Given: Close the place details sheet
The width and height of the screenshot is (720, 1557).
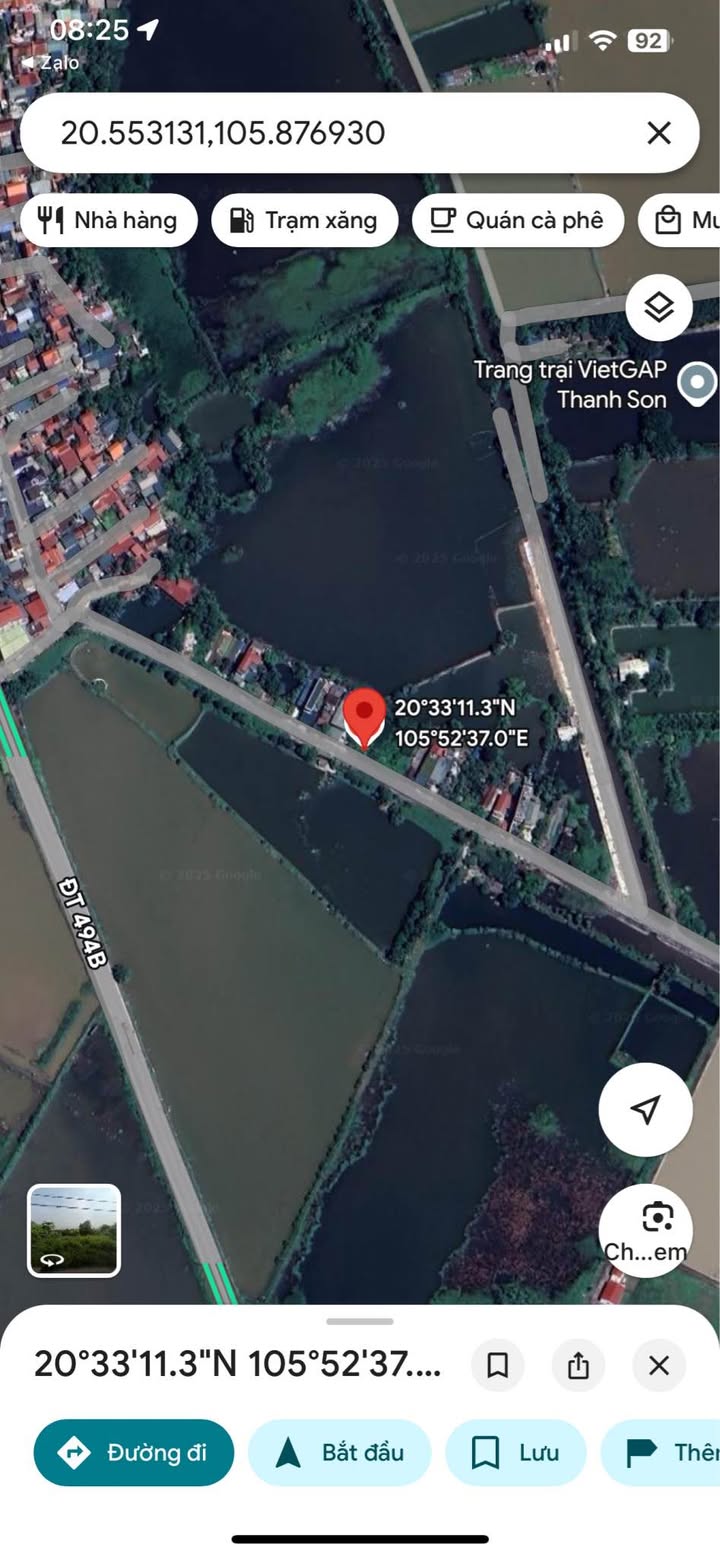Looking at the screenshot, I should tap(658, 1365).
